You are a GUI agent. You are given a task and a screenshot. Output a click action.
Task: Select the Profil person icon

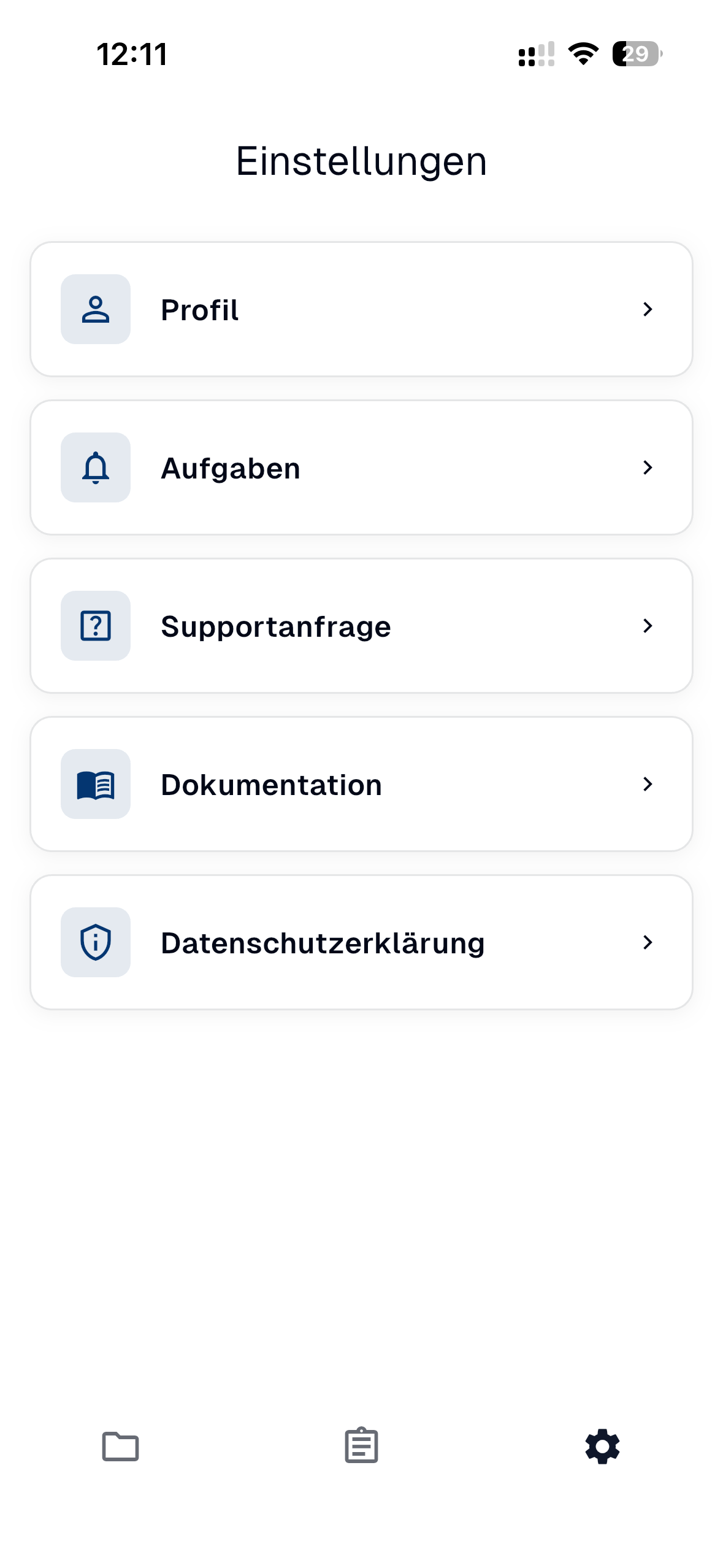tap(96, 309)
